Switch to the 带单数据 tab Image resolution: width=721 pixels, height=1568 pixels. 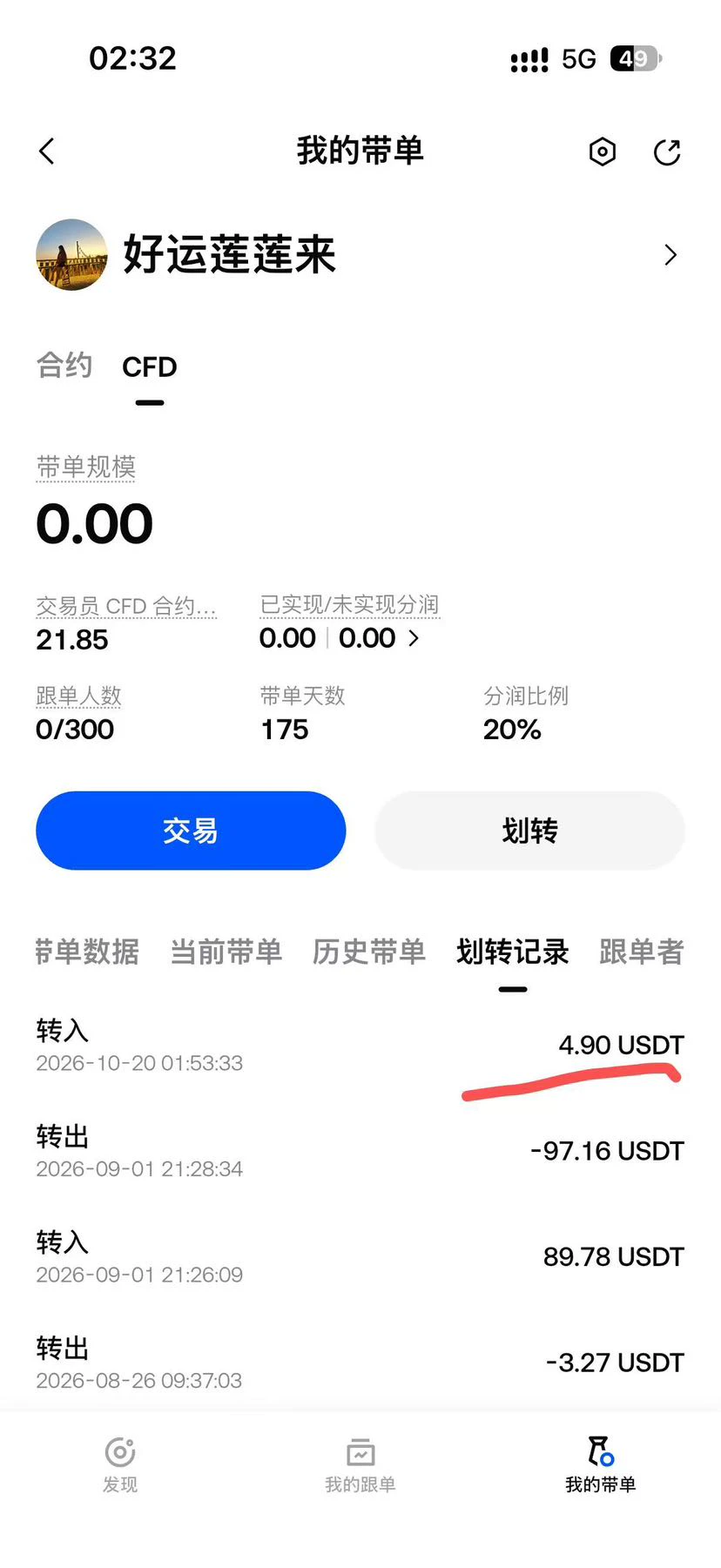87,952
